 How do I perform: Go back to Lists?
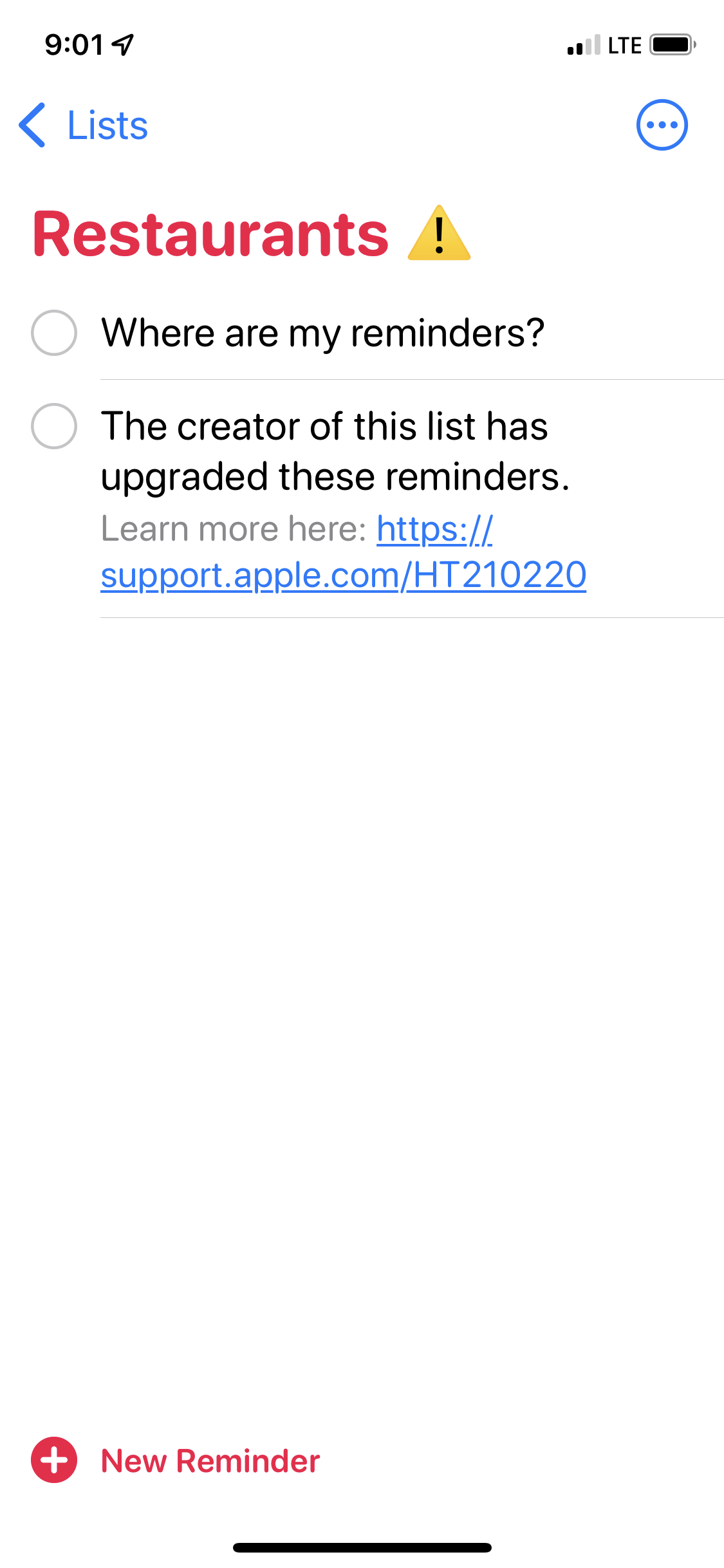(x=84, y=125)
